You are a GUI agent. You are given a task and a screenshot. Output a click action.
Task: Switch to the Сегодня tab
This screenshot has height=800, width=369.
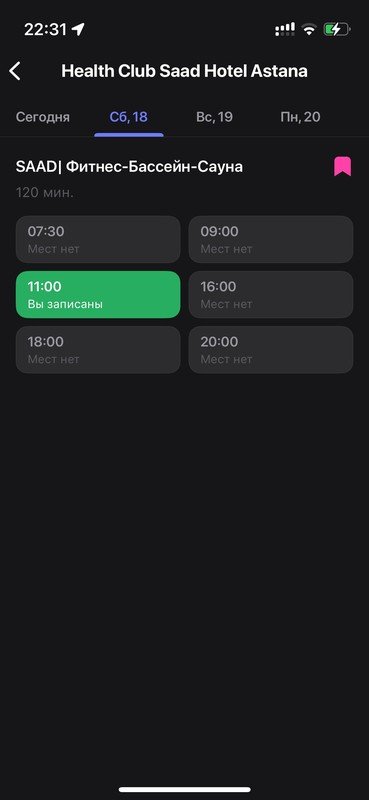[x=43, y=117]
